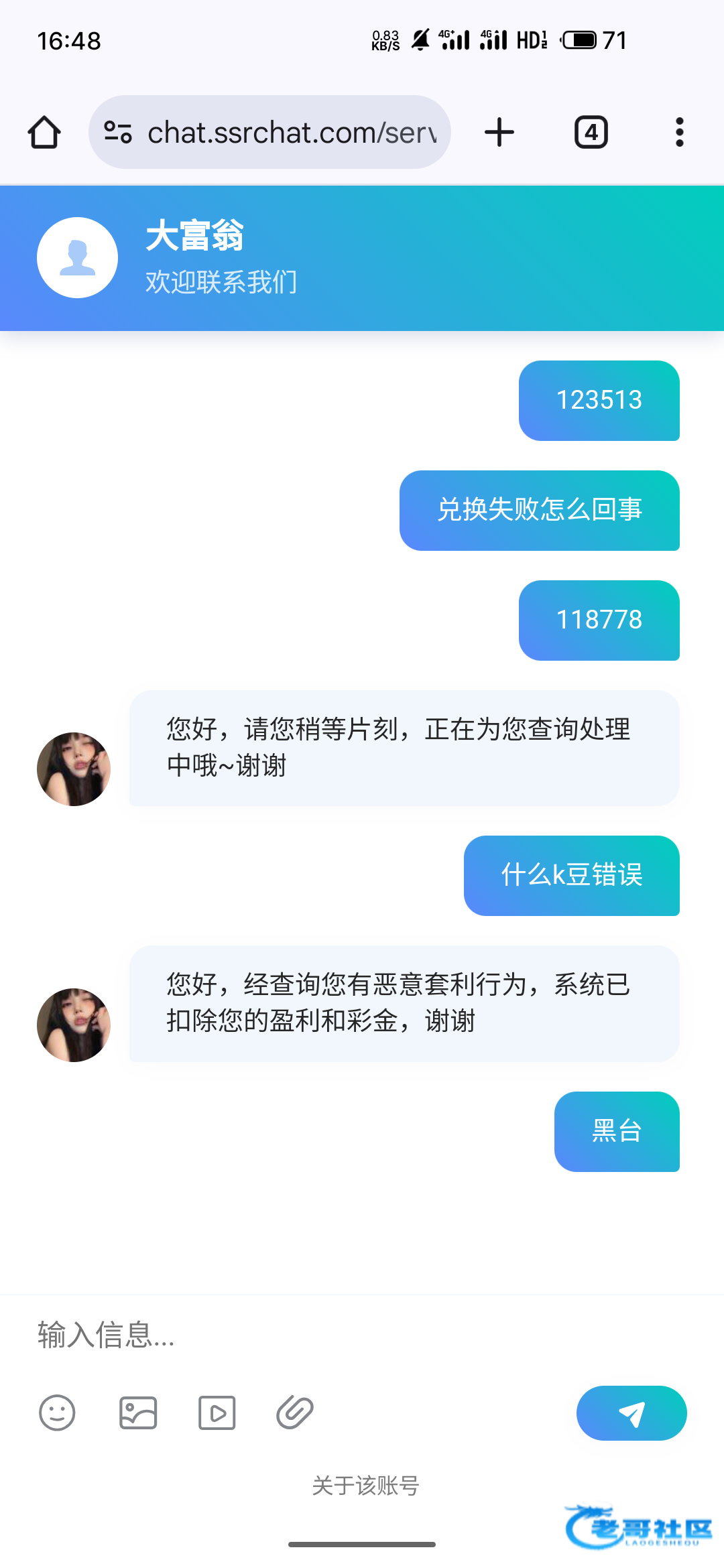Open the tab switcher showing 4 tabs

tap(591, 132)
